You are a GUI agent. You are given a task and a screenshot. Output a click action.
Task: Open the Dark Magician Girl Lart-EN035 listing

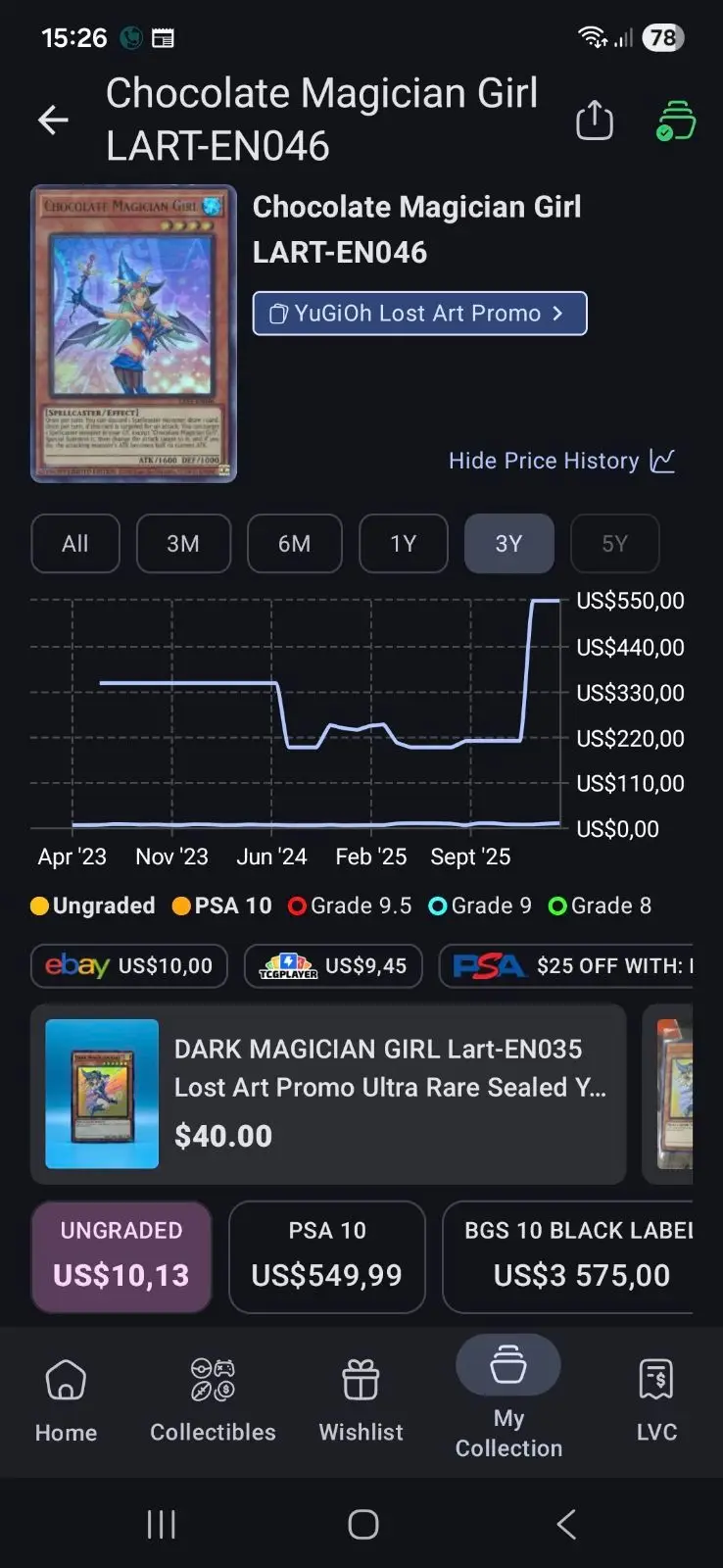pos(328,1094)
